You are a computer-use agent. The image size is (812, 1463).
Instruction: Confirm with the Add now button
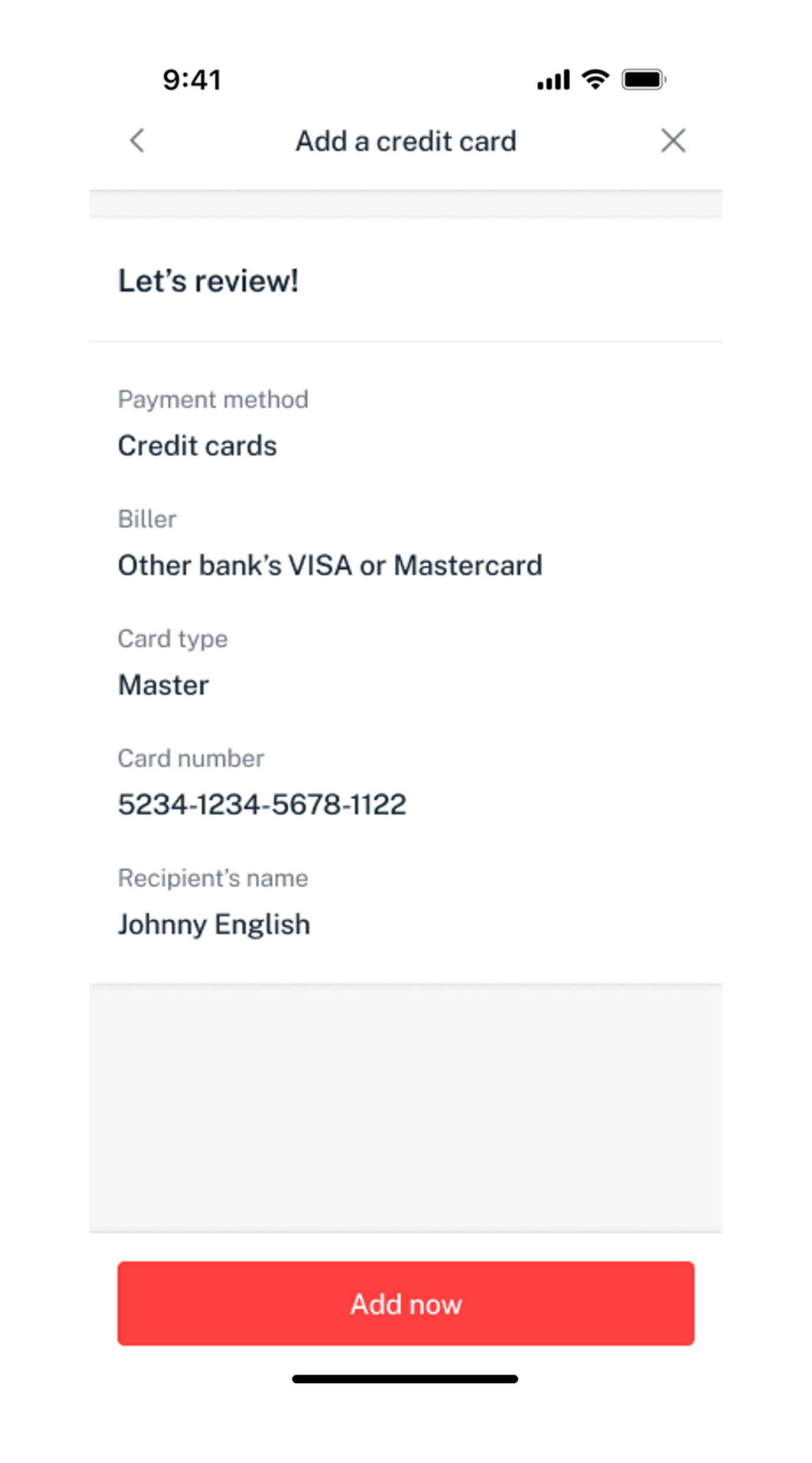click(x=405, y=1303)
